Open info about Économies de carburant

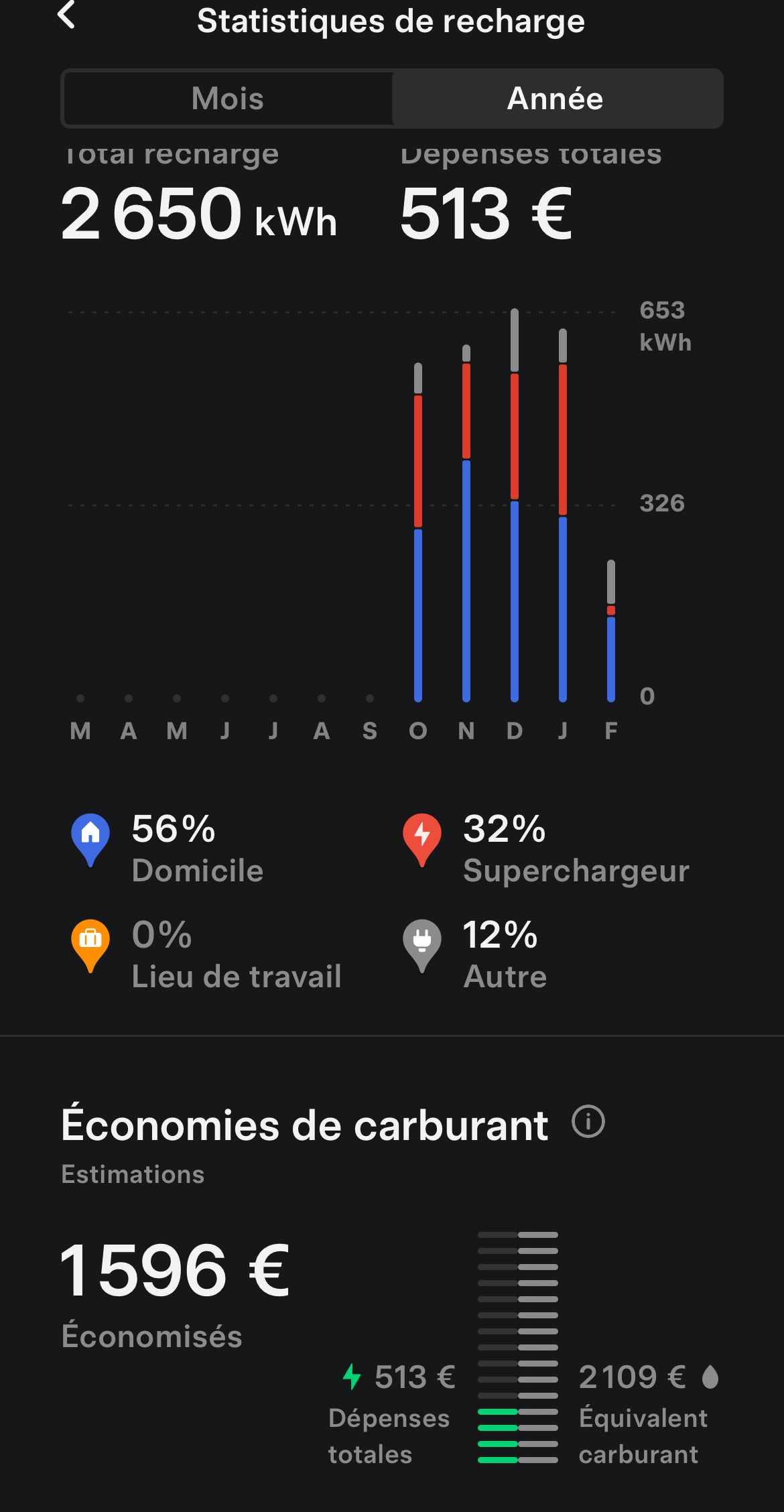[x=588, y=1122]
